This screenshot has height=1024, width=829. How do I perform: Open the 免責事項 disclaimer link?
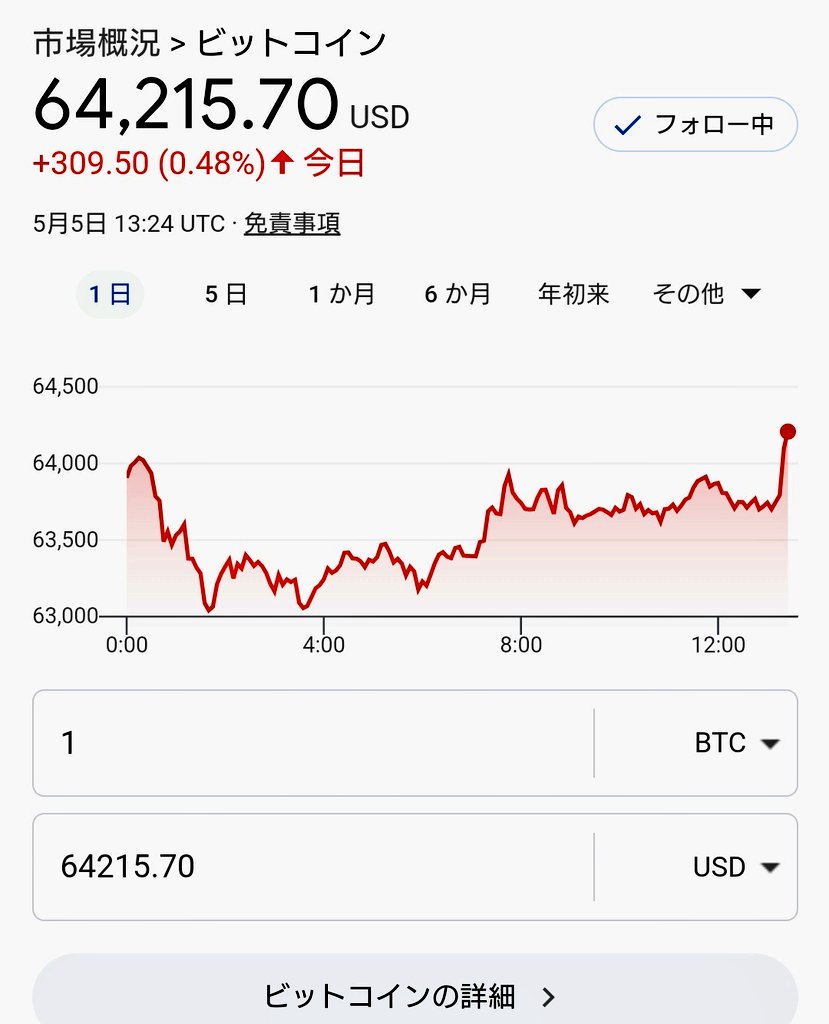click(292, 224)
